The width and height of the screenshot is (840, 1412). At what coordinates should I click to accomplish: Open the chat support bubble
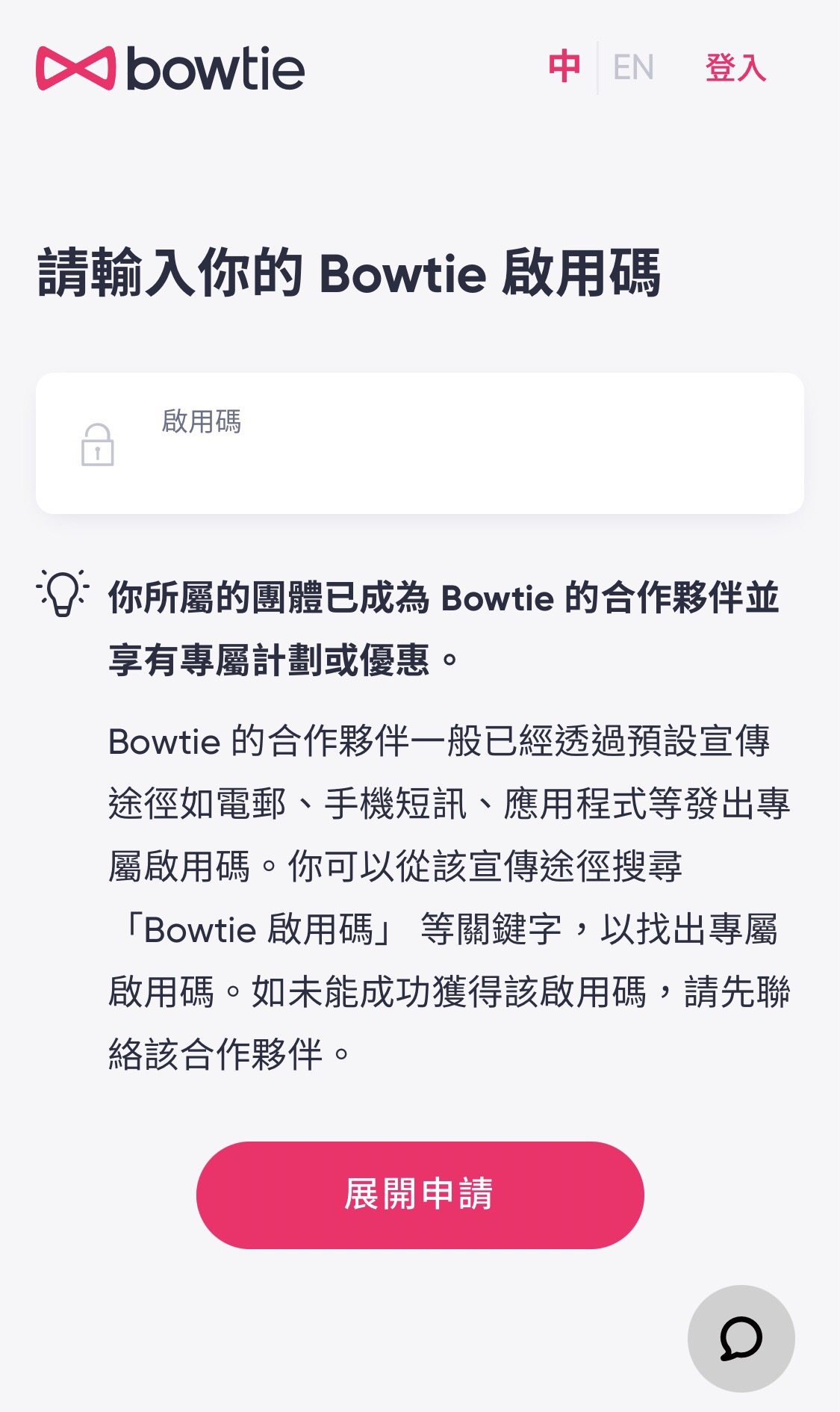pos(741,1338)
